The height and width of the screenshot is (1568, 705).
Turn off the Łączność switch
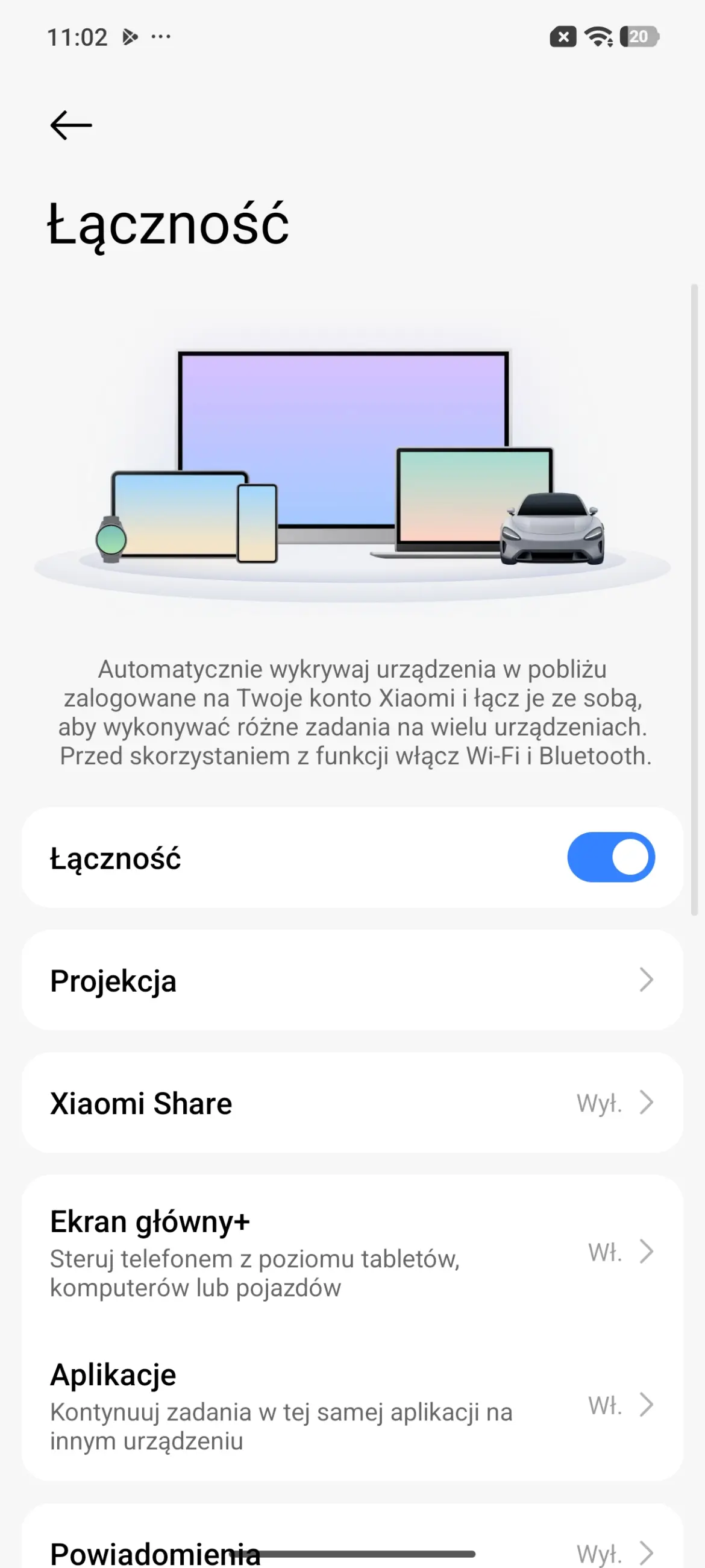[610, 857]
